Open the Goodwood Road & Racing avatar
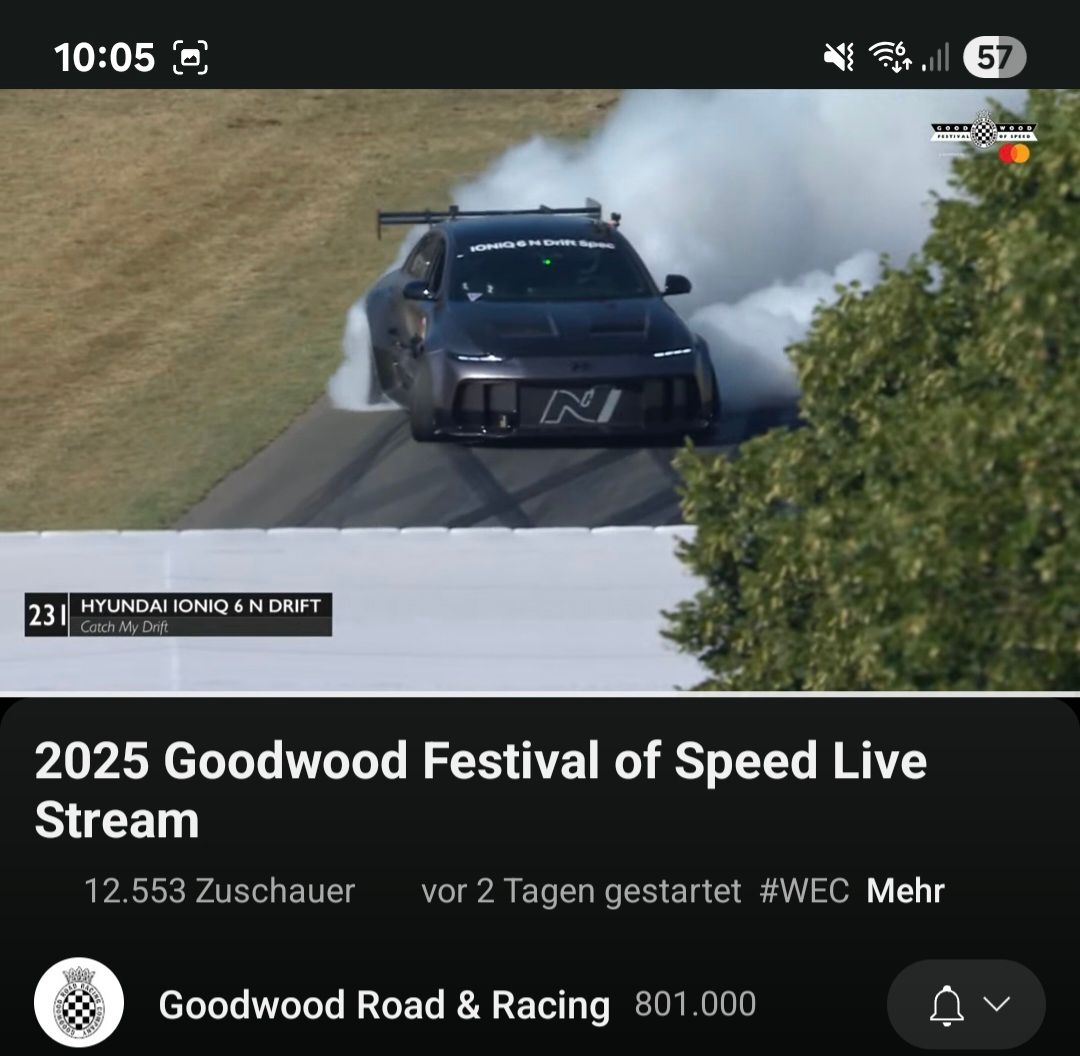The image size is (1080, 1056). [79, 1003]
